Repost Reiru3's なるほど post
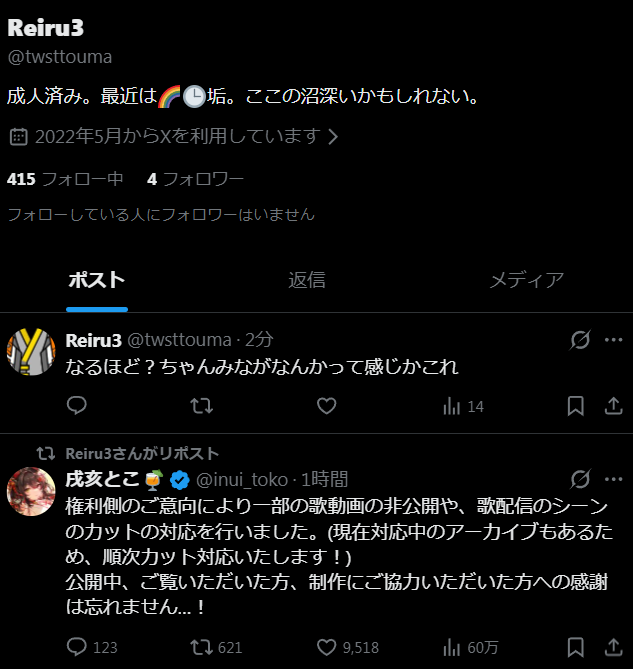Screen dimensions: 633x669 201,406
